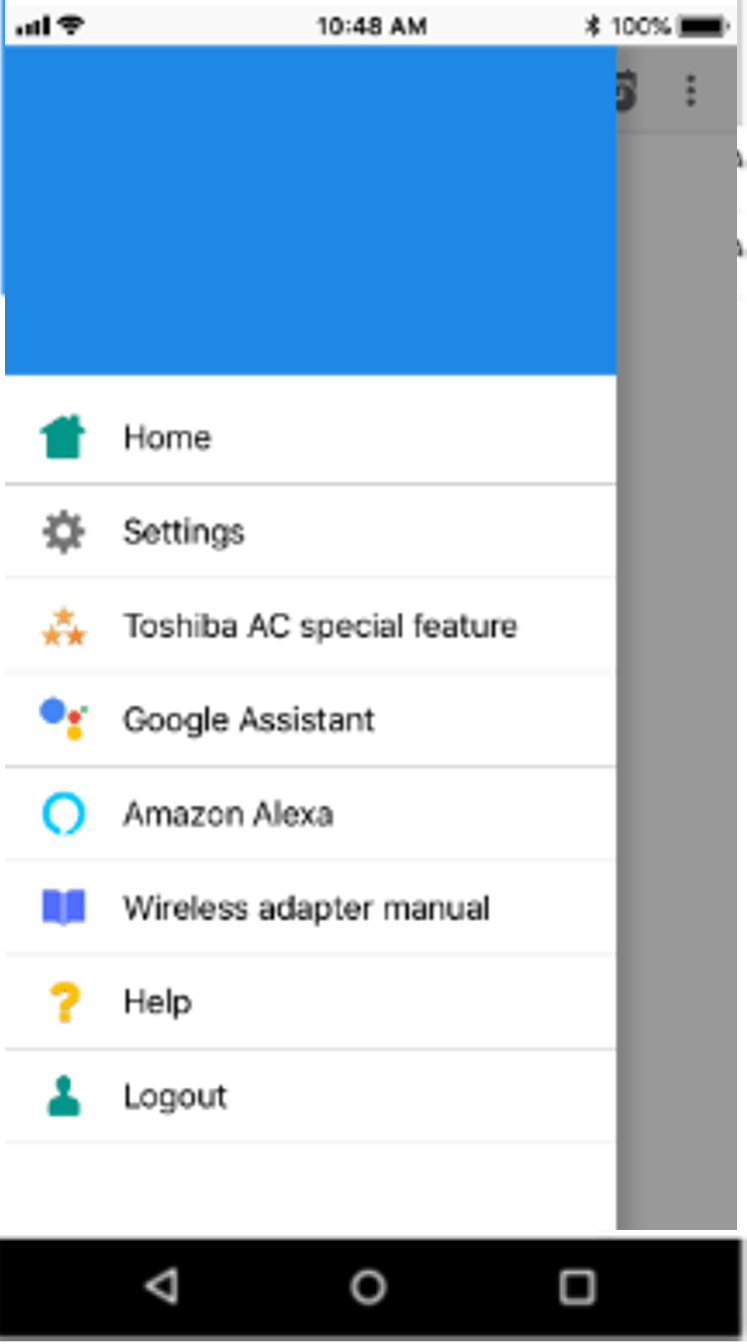Open Toshiba AC special feature
747x1344 pixels.
tap(319, 626)
